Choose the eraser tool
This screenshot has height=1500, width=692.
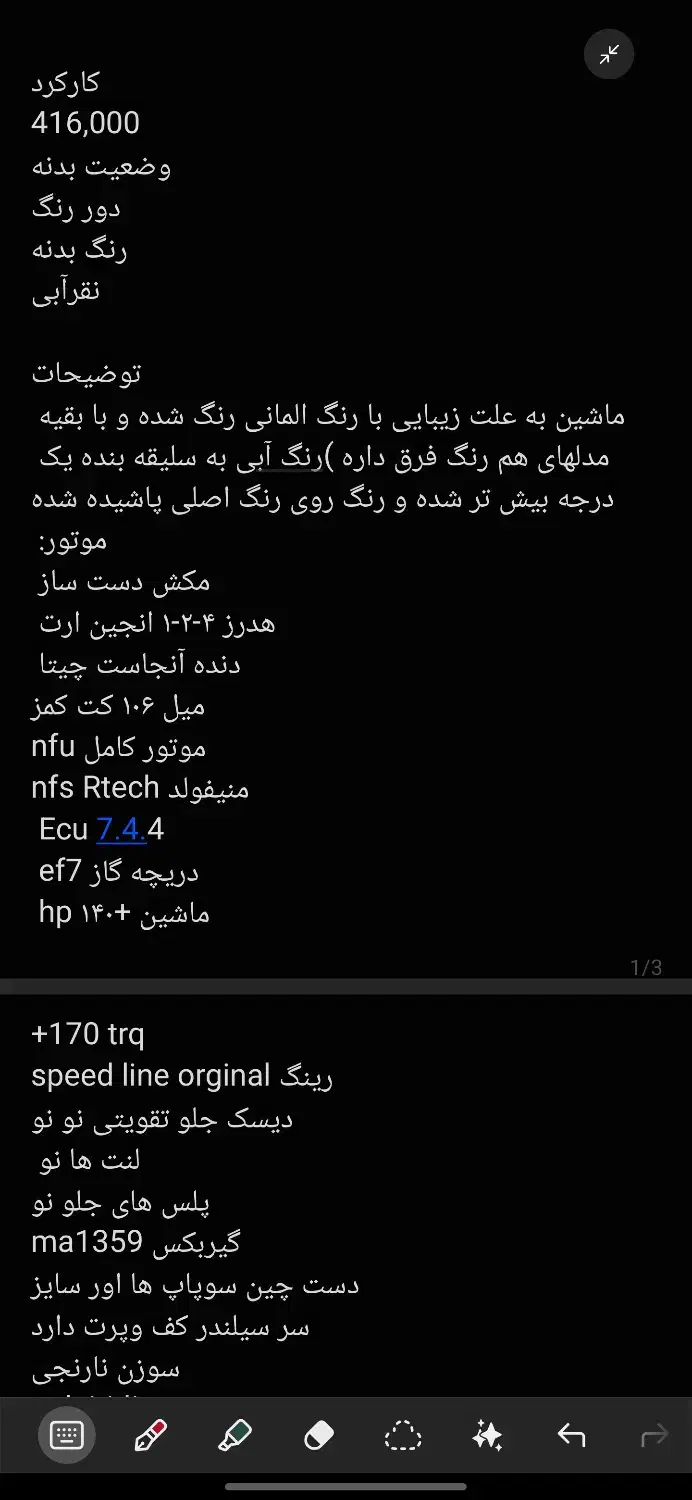(318, 1437)
